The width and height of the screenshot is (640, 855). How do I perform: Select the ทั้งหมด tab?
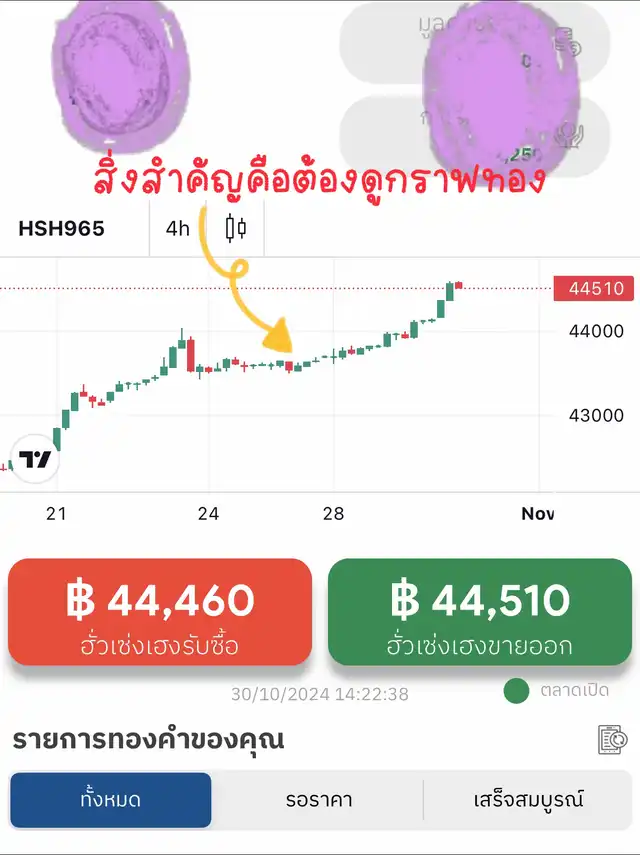(x=110, y=800)
